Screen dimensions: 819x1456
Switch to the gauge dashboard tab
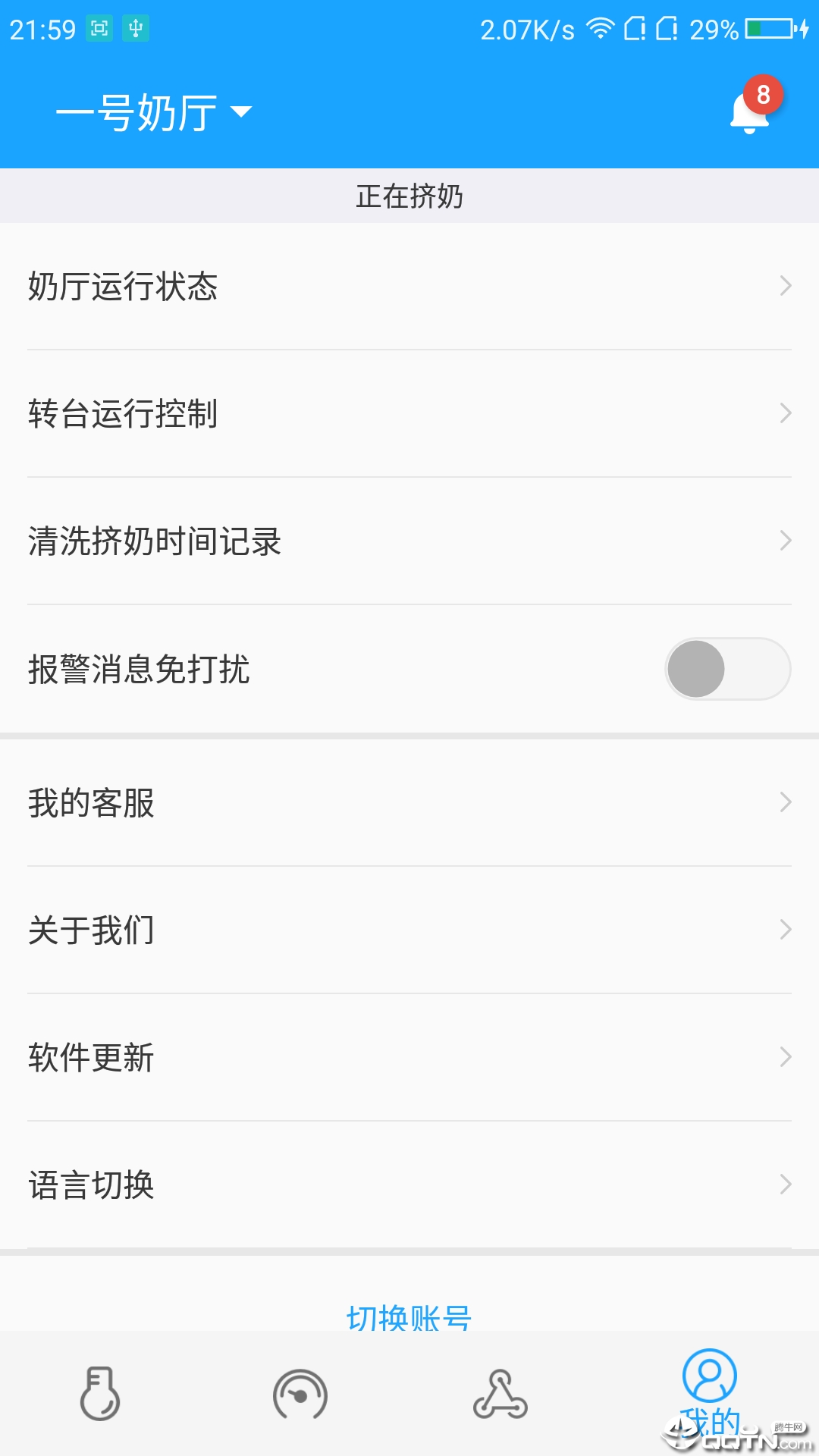[x=300, y=1394]
